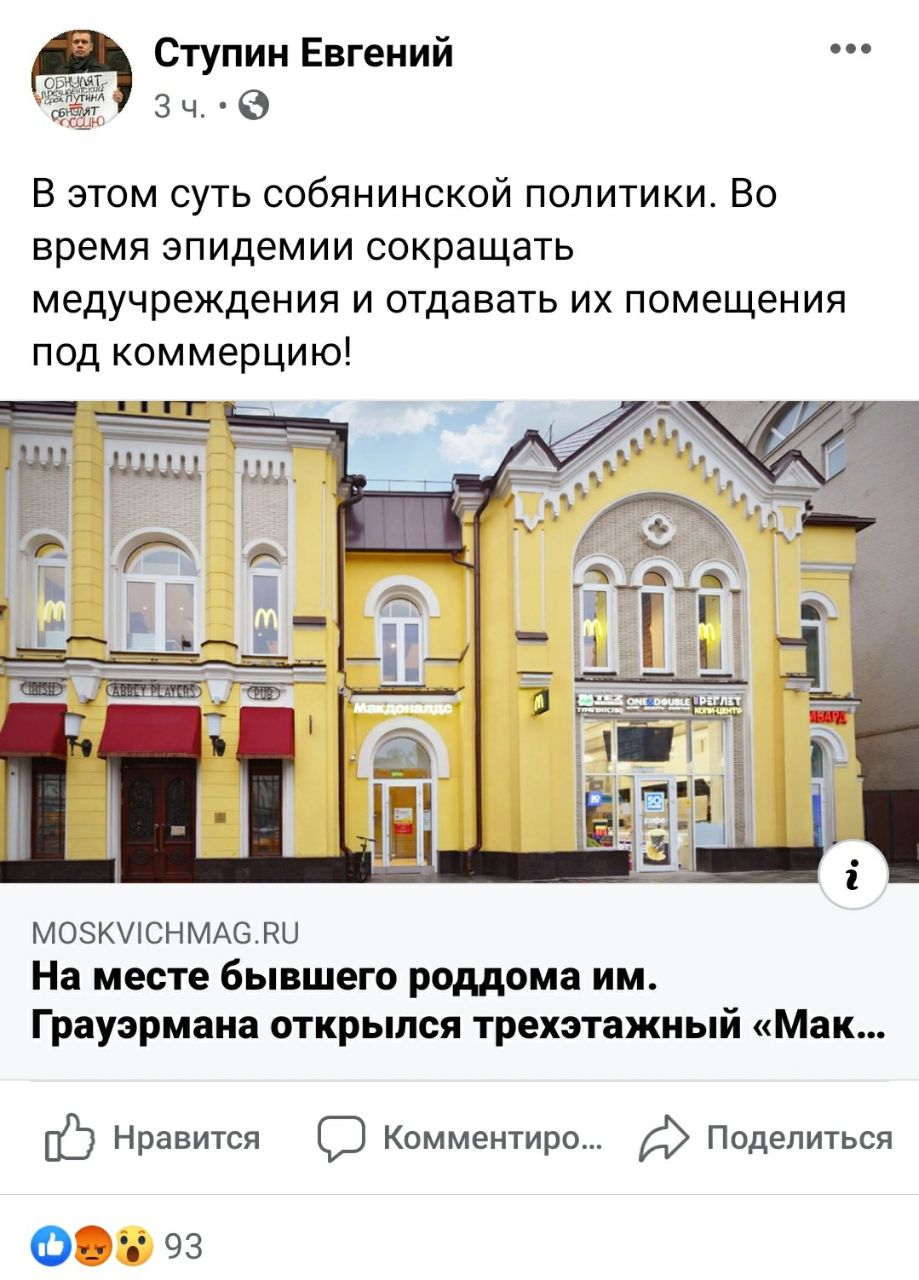Screen dimensions: 919x1280
Task: Comment on Ступин Евгений's post
Action: point(460,1138)
